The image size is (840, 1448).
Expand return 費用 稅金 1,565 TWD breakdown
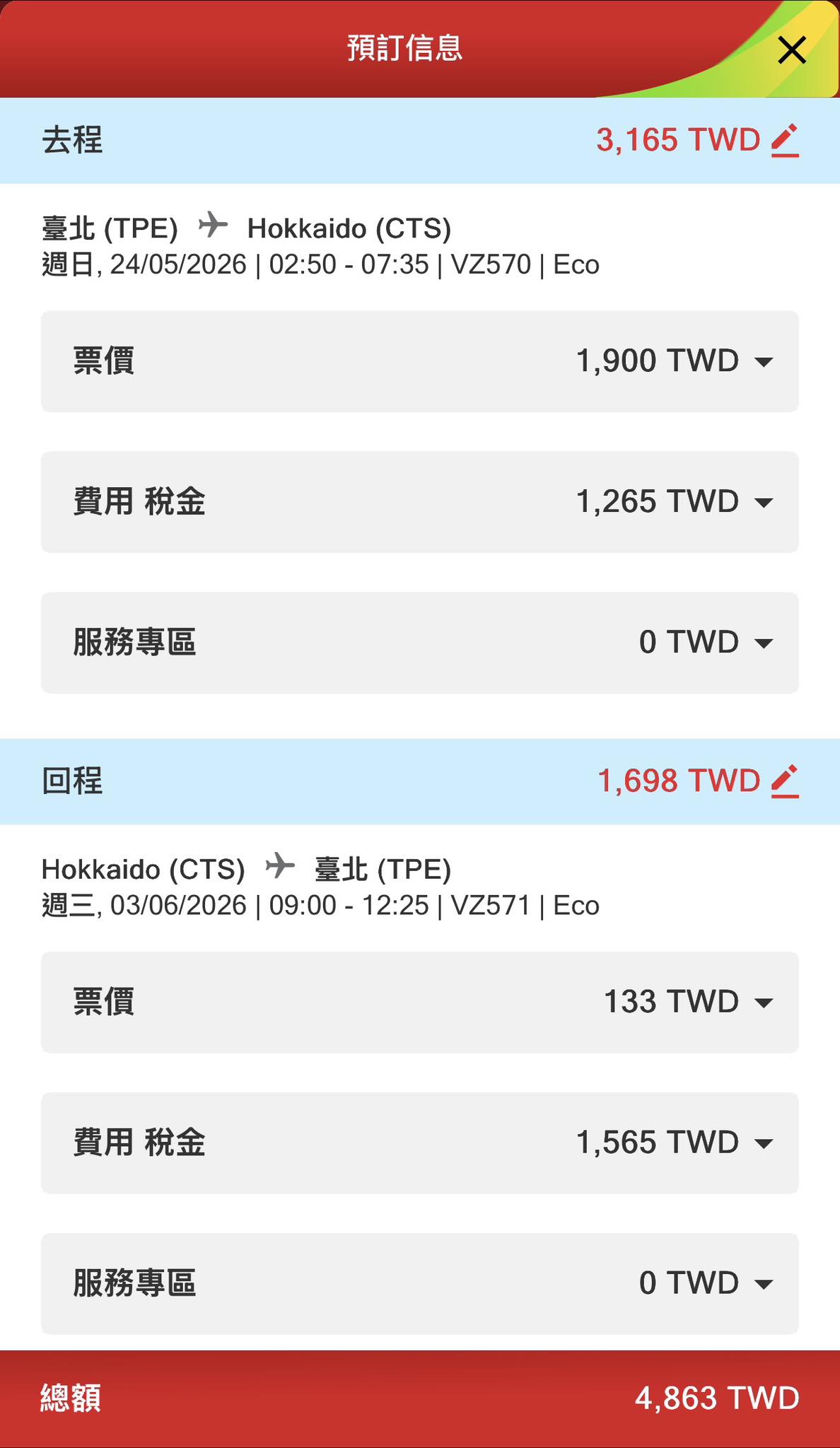[x=764, y=1143]
